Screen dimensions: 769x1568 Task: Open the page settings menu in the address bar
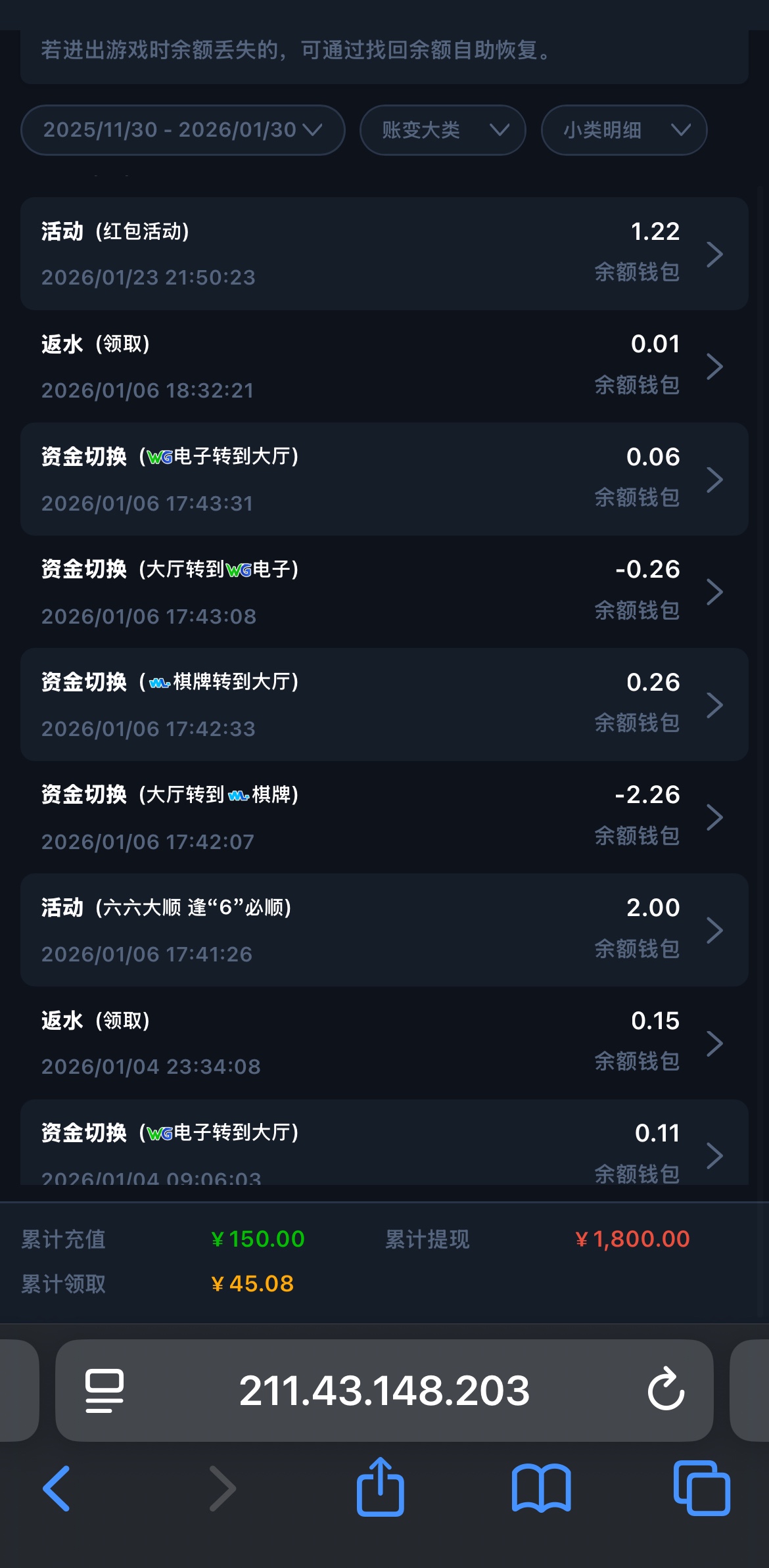(105, 1391)
